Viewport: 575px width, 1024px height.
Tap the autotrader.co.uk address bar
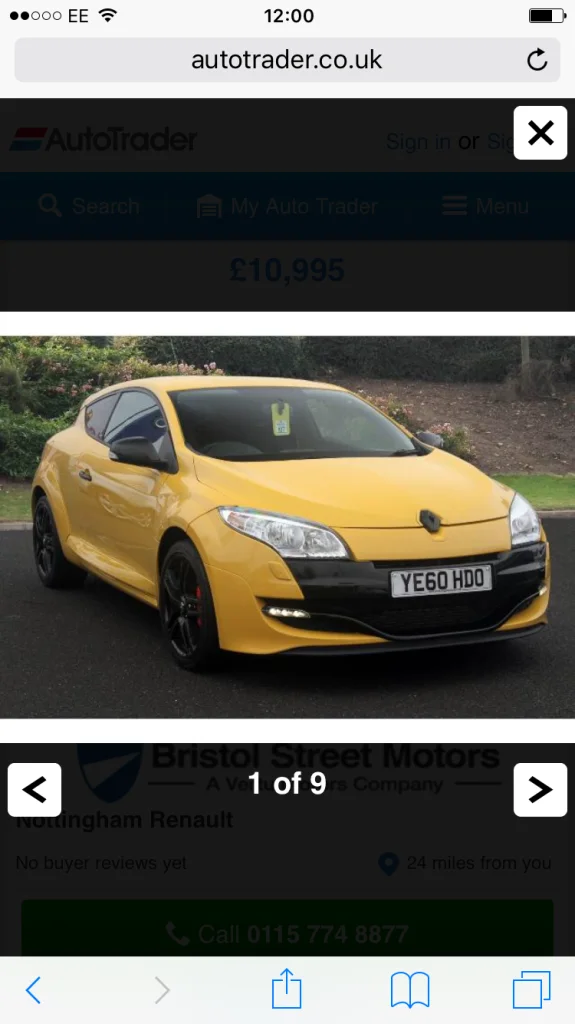pos(287,59)
